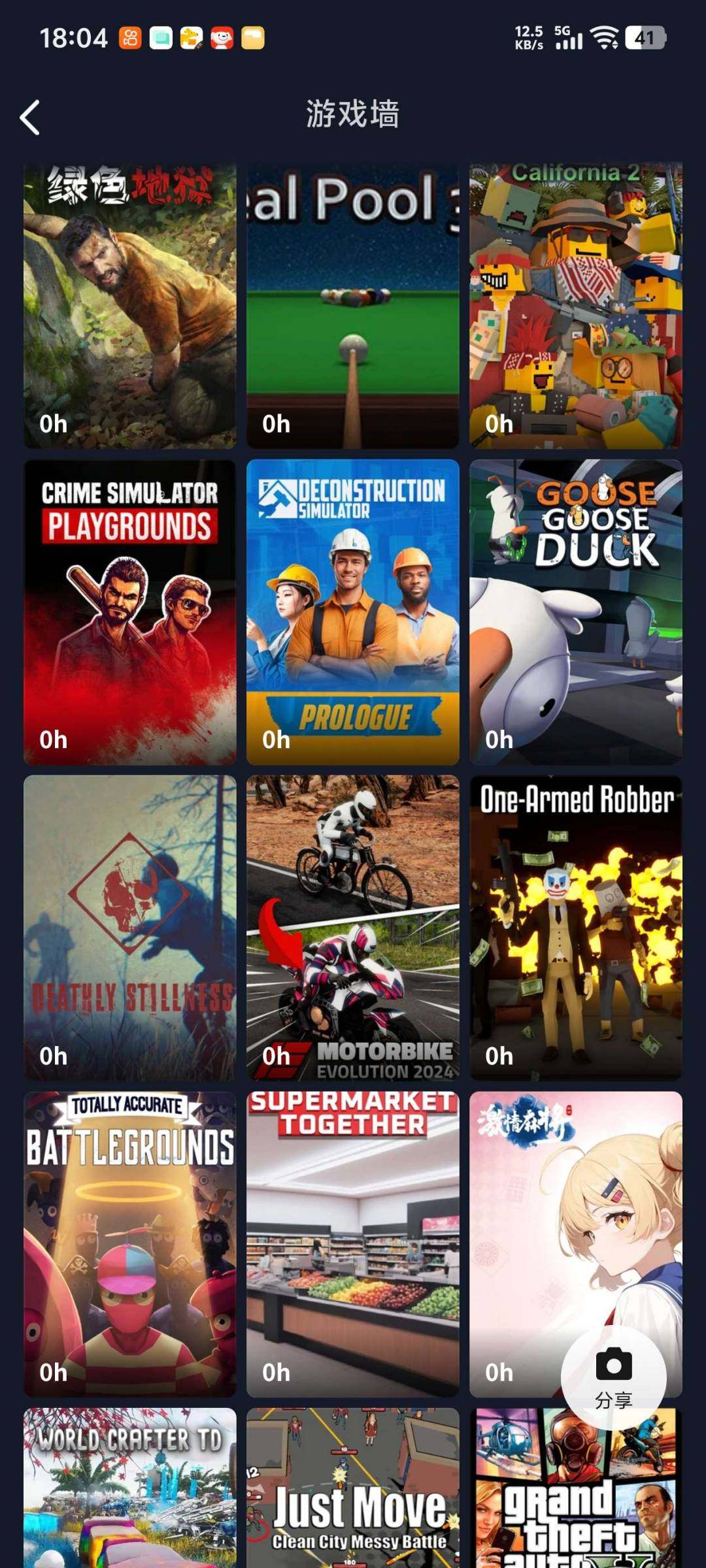Open the One-Armed Robber tile

pos(576,928)
